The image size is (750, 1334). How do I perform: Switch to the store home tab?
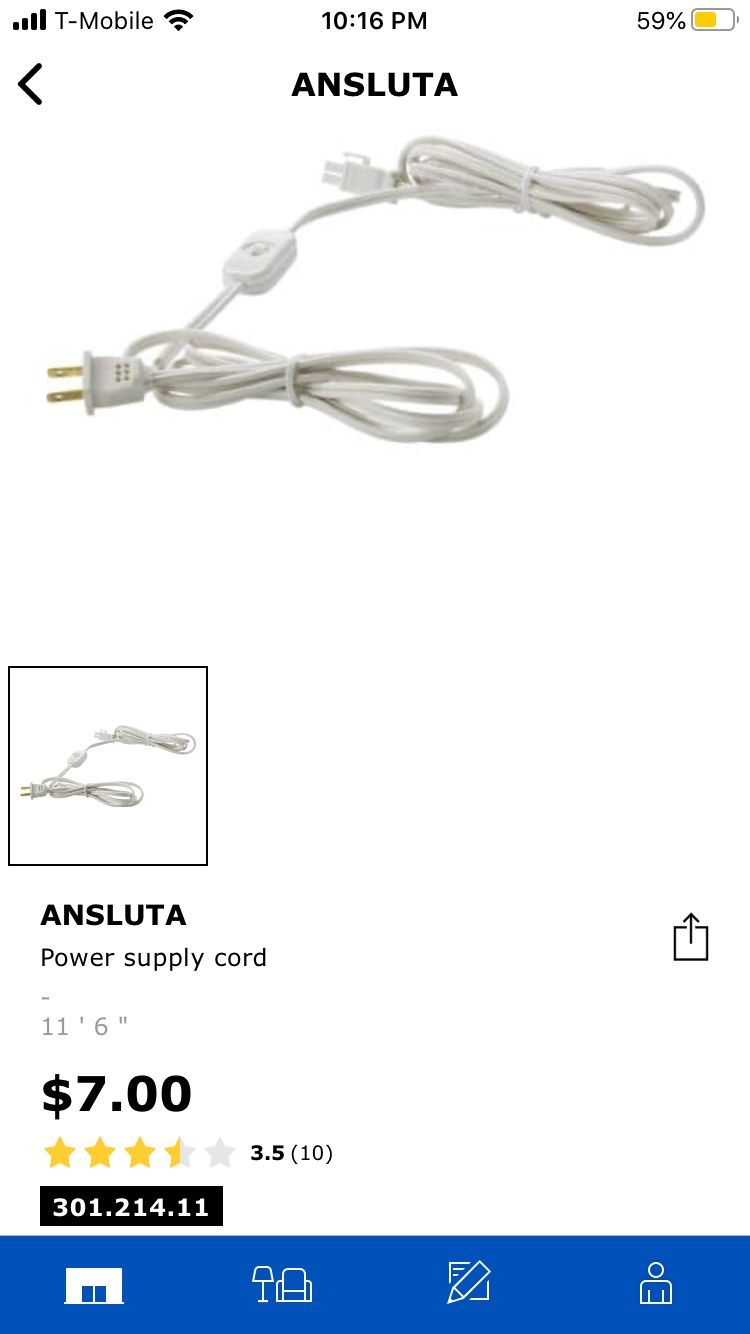pyautogui.click(x=94, y=1284)
